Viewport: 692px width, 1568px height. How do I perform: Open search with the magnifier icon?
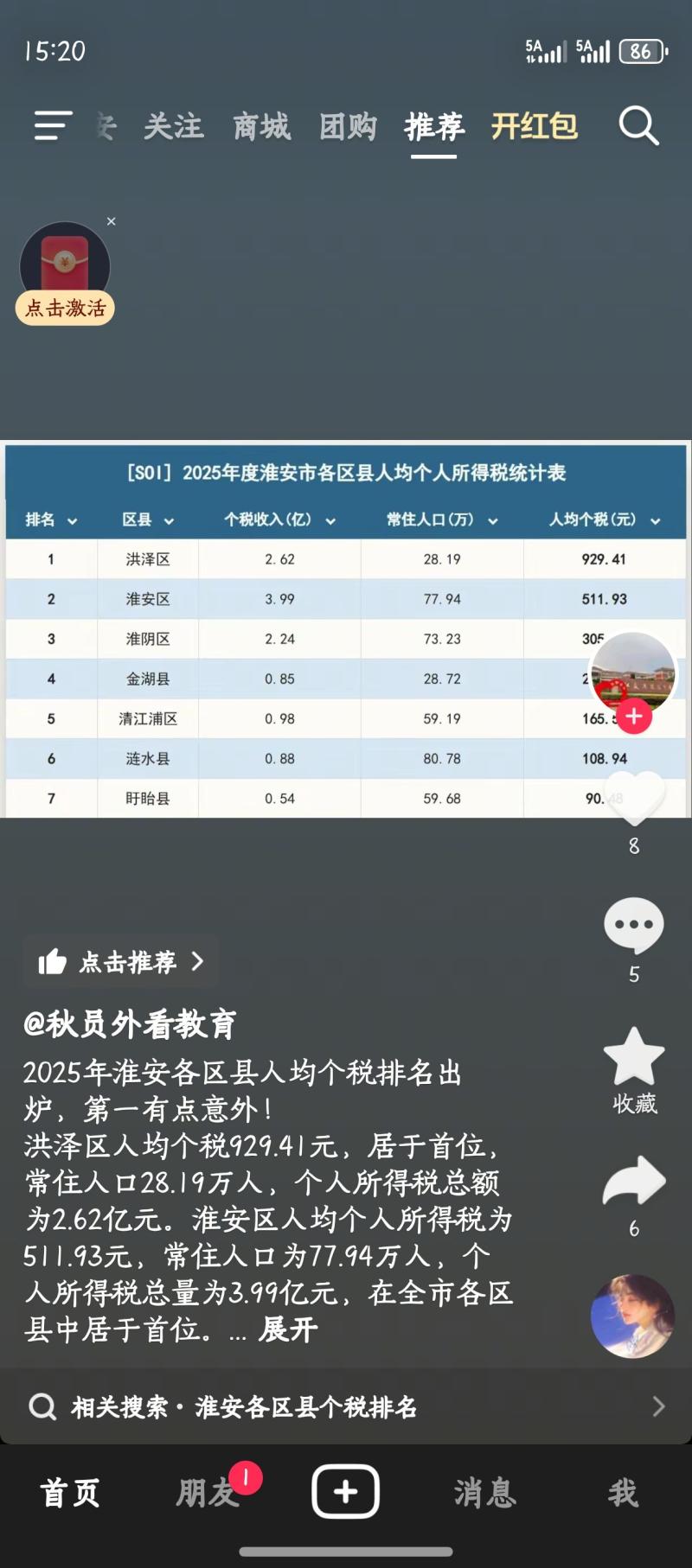tap(638, 127)
